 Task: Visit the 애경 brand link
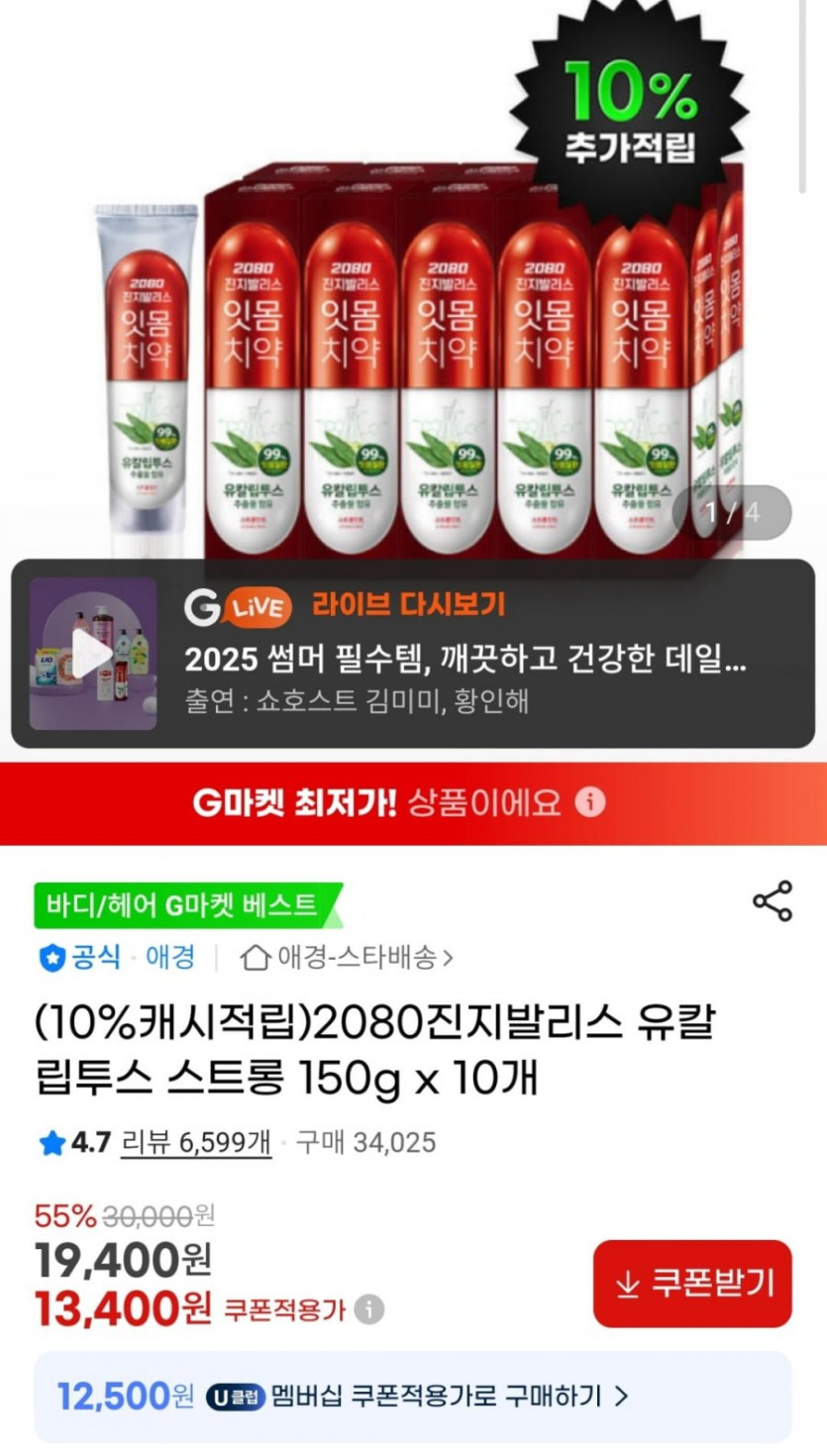170,957
